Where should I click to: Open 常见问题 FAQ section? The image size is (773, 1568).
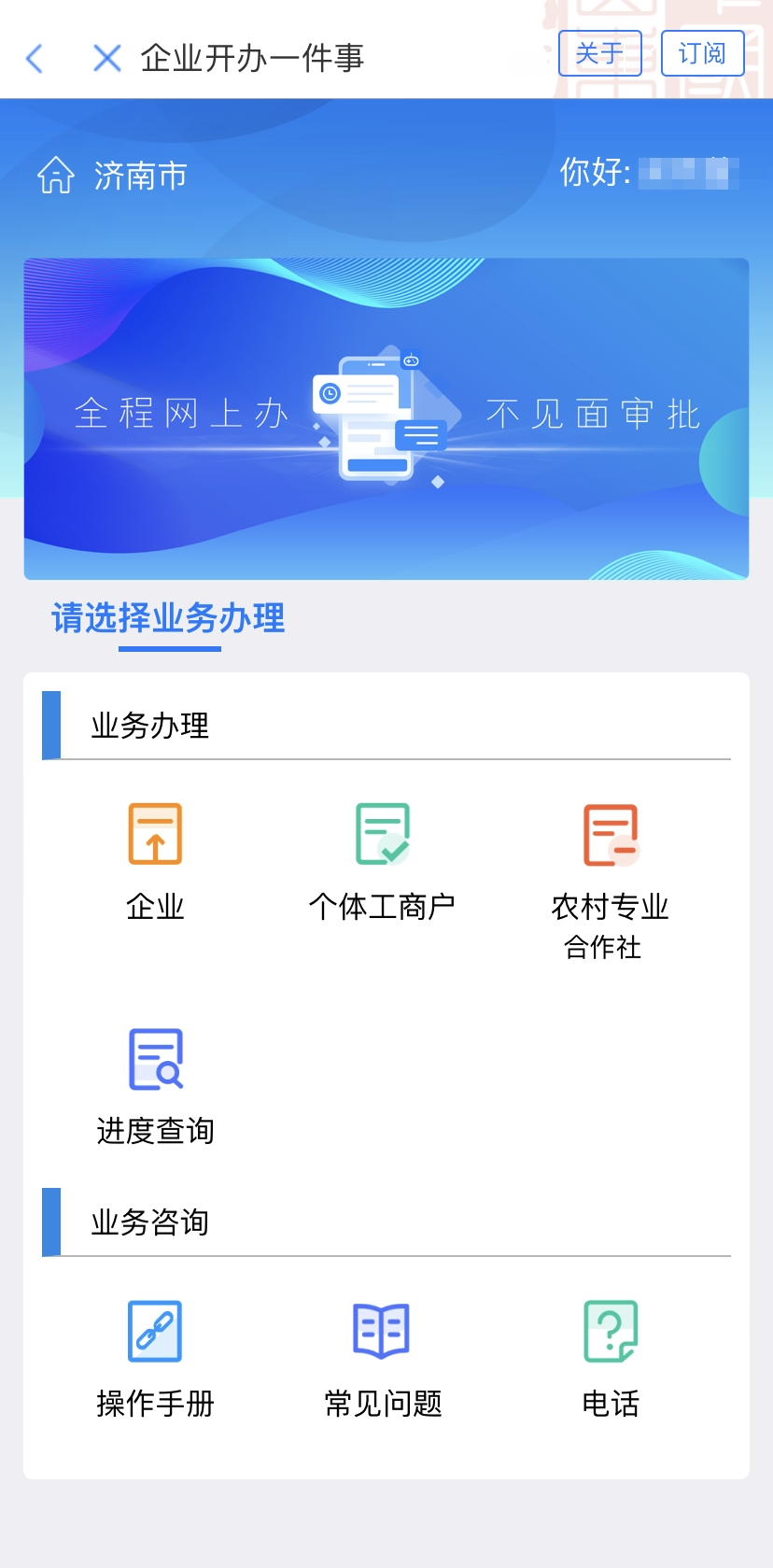point(383,1358)
